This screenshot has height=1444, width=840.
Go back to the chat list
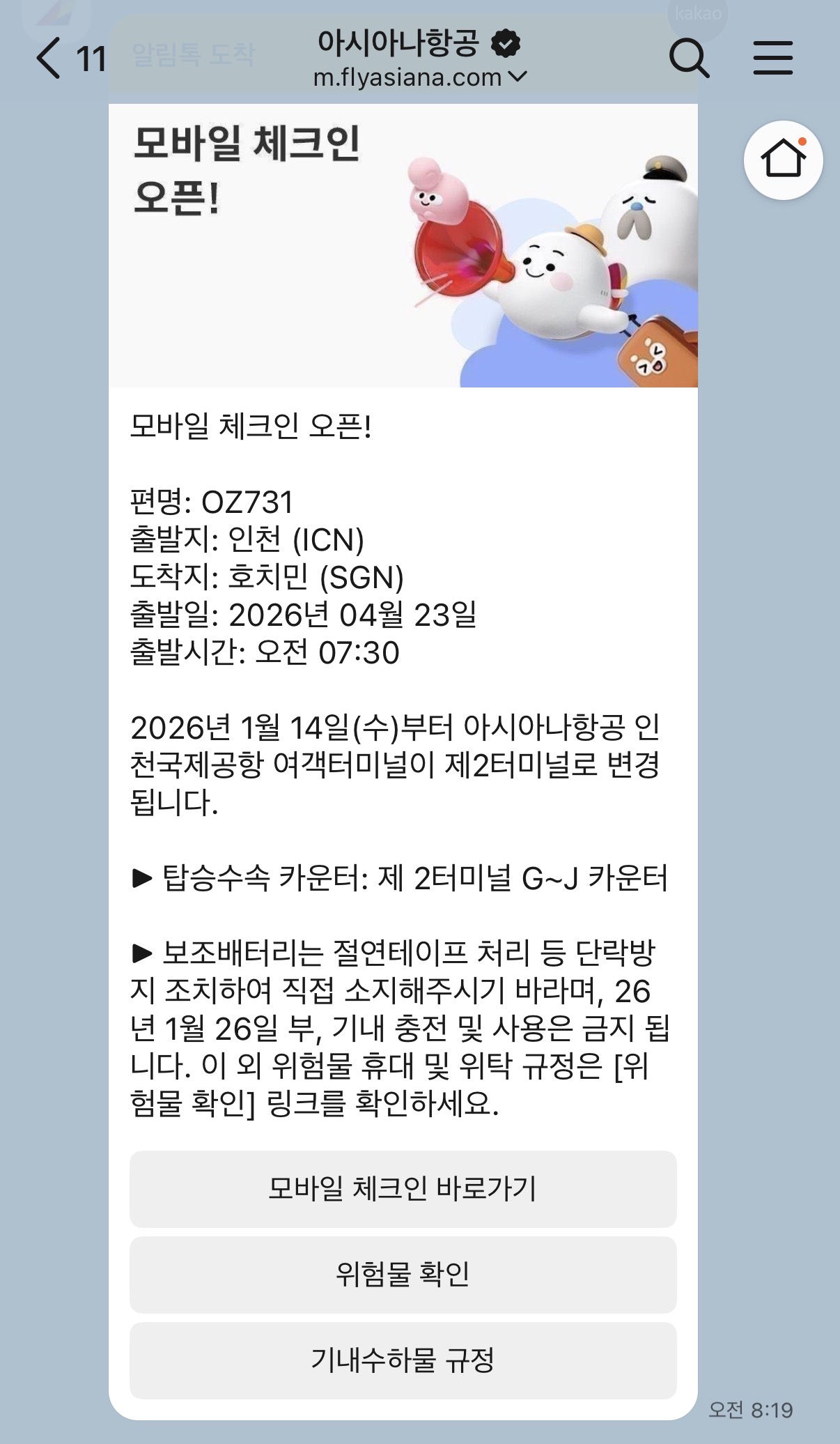click(x=50, y=58)
